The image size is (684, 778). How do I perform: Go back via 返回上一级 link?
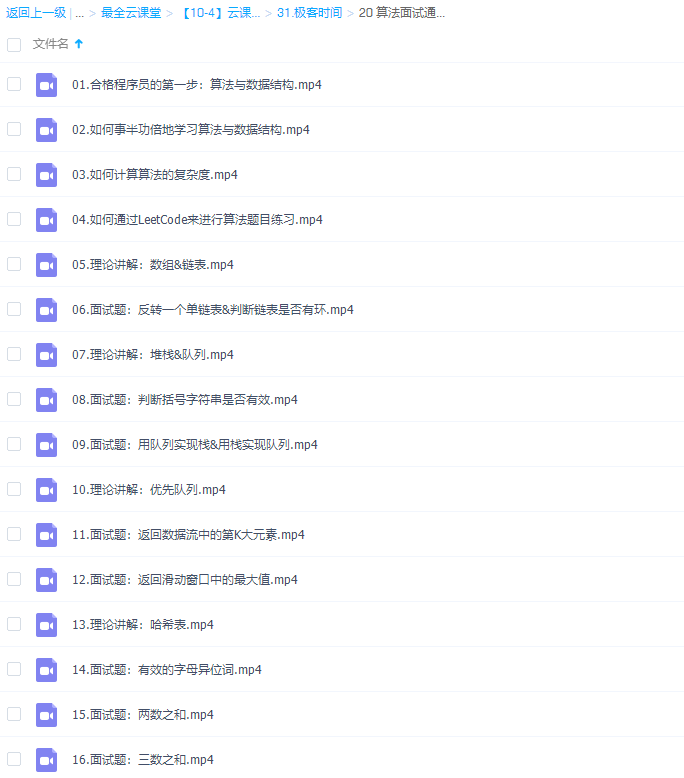click(x=36, y=13)
